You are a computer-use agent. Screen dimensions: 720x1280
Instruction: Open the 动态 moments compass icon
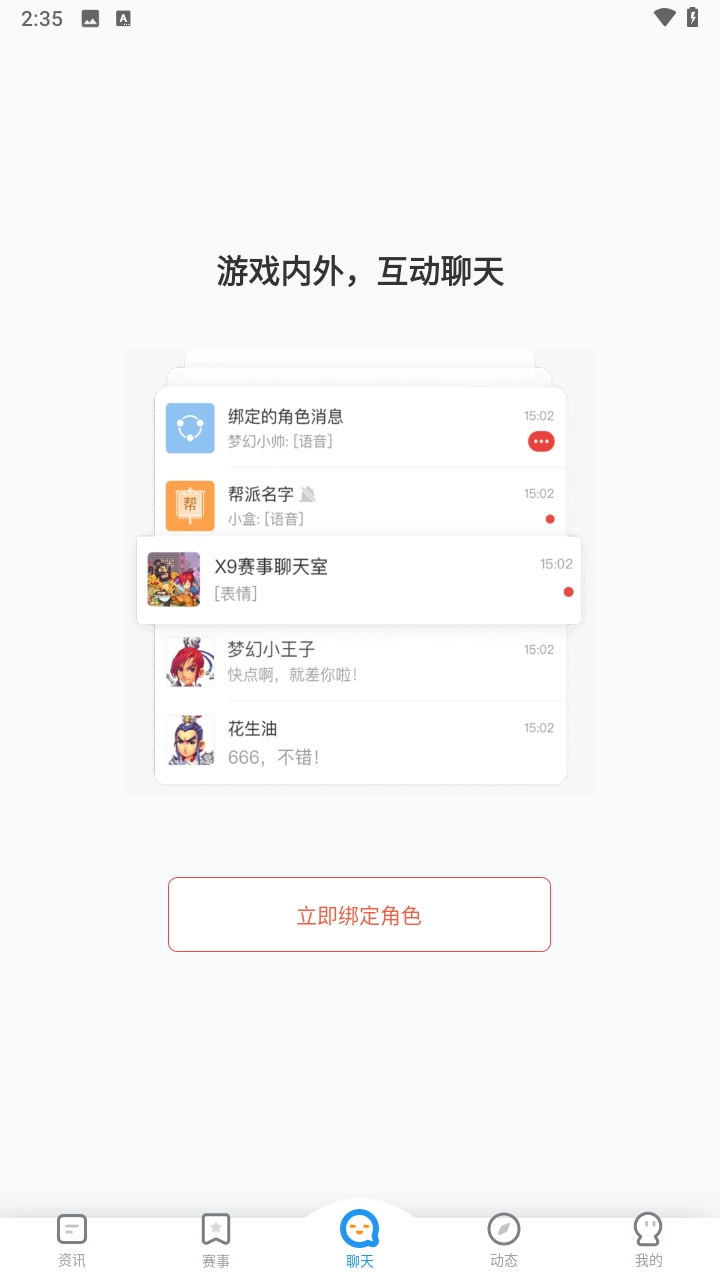point(503,1228)
